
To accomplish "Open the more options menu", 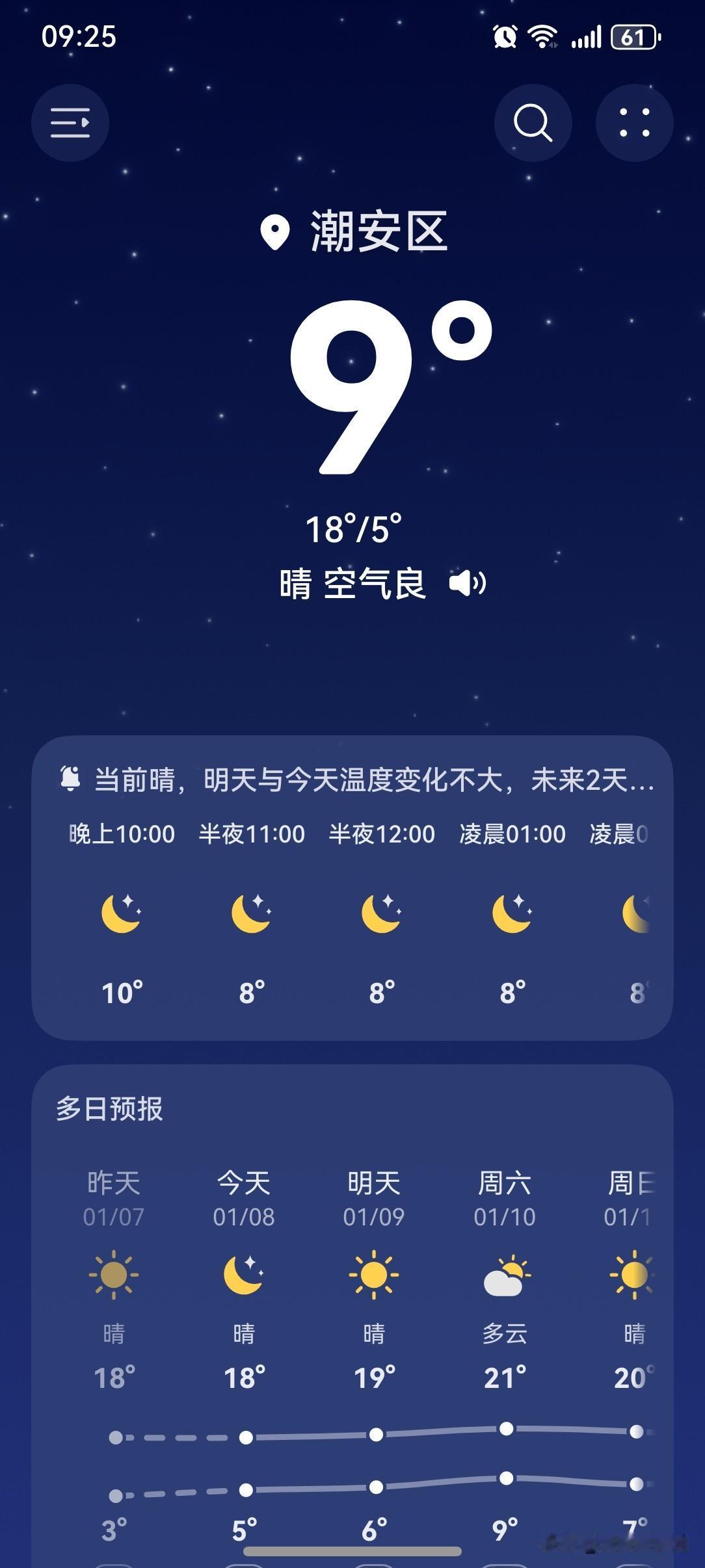I will [x=633, y=123].
